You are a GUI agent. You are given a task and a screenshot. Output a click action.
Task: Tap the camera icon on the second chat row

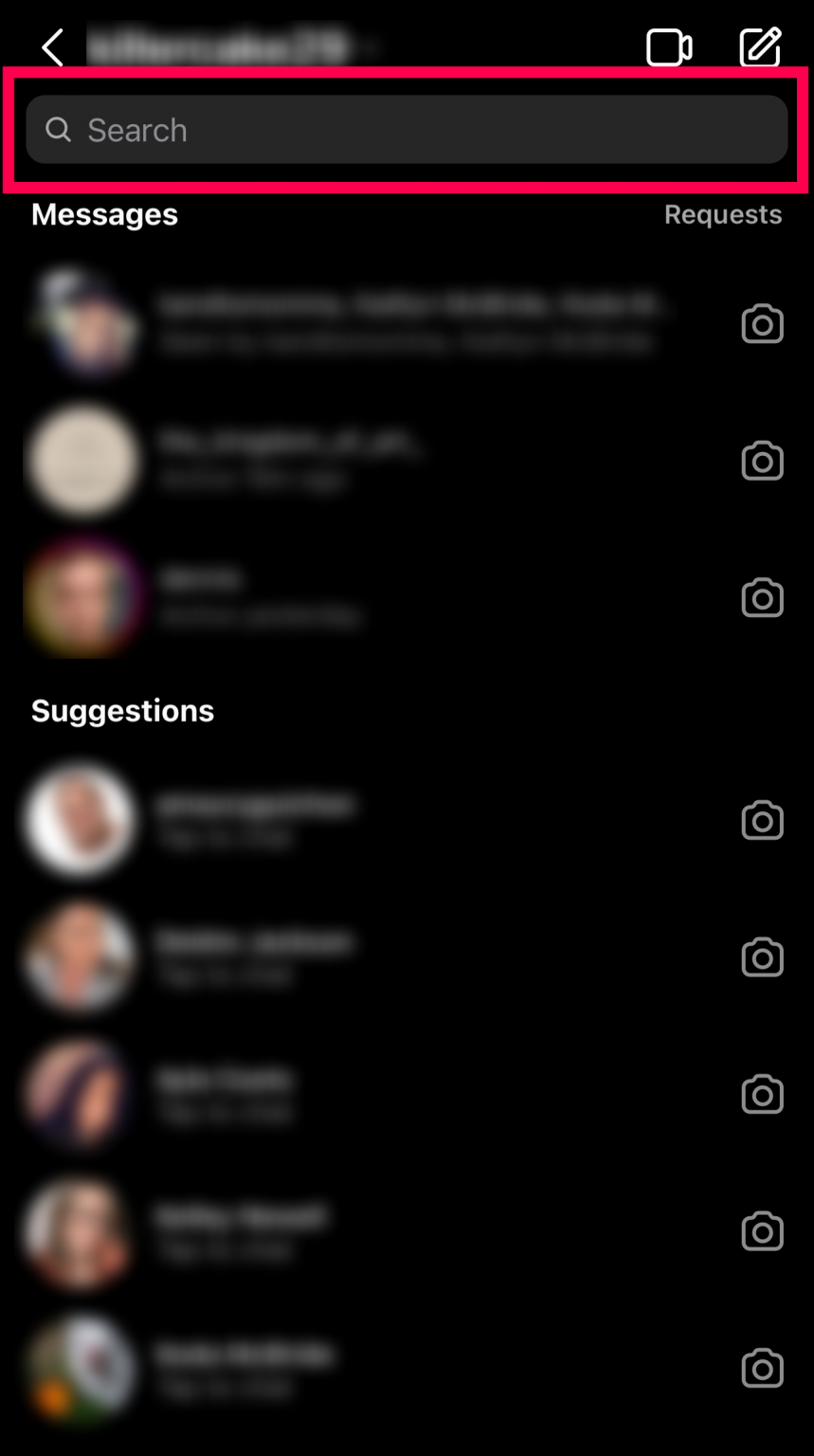762,462
